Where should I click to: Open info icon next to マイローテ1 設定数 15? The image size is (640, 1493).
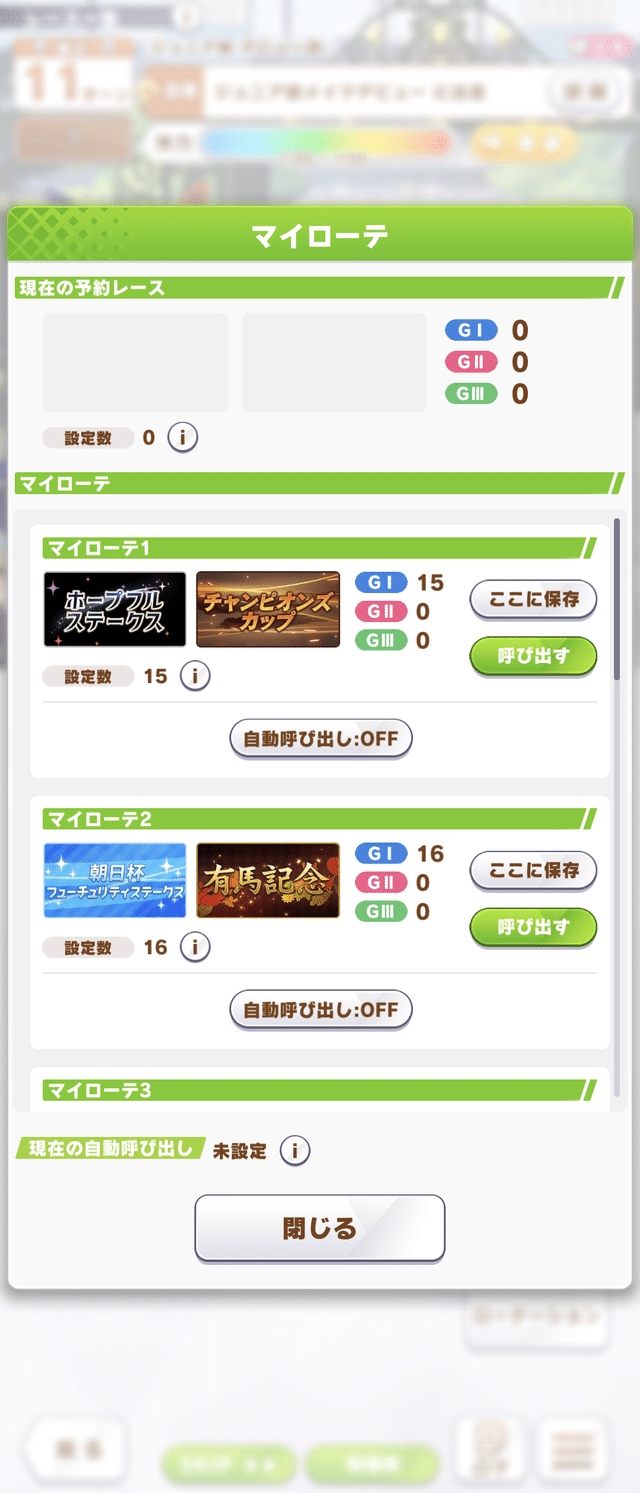click(194, 676)
